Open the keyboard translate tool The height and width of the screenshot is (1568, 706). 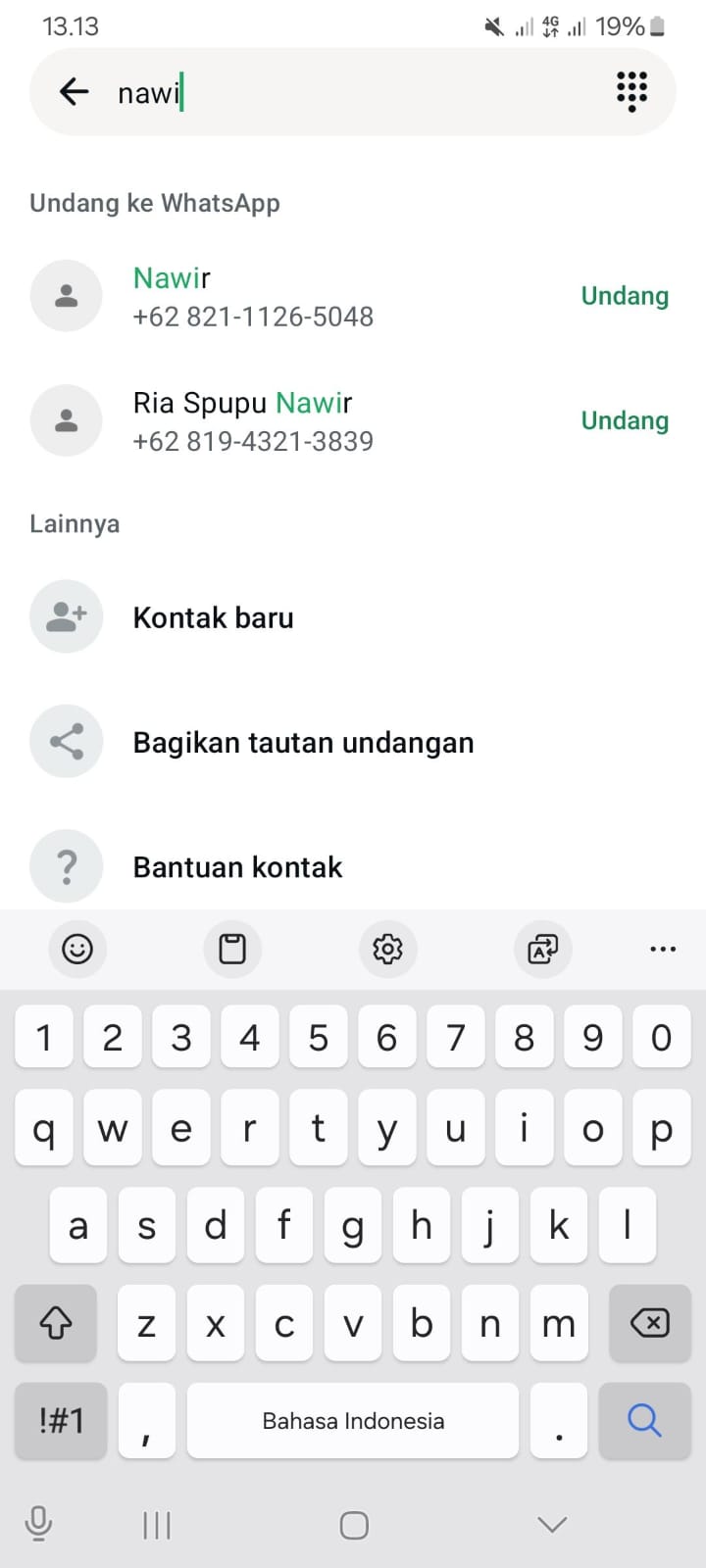tap(542, 949)
